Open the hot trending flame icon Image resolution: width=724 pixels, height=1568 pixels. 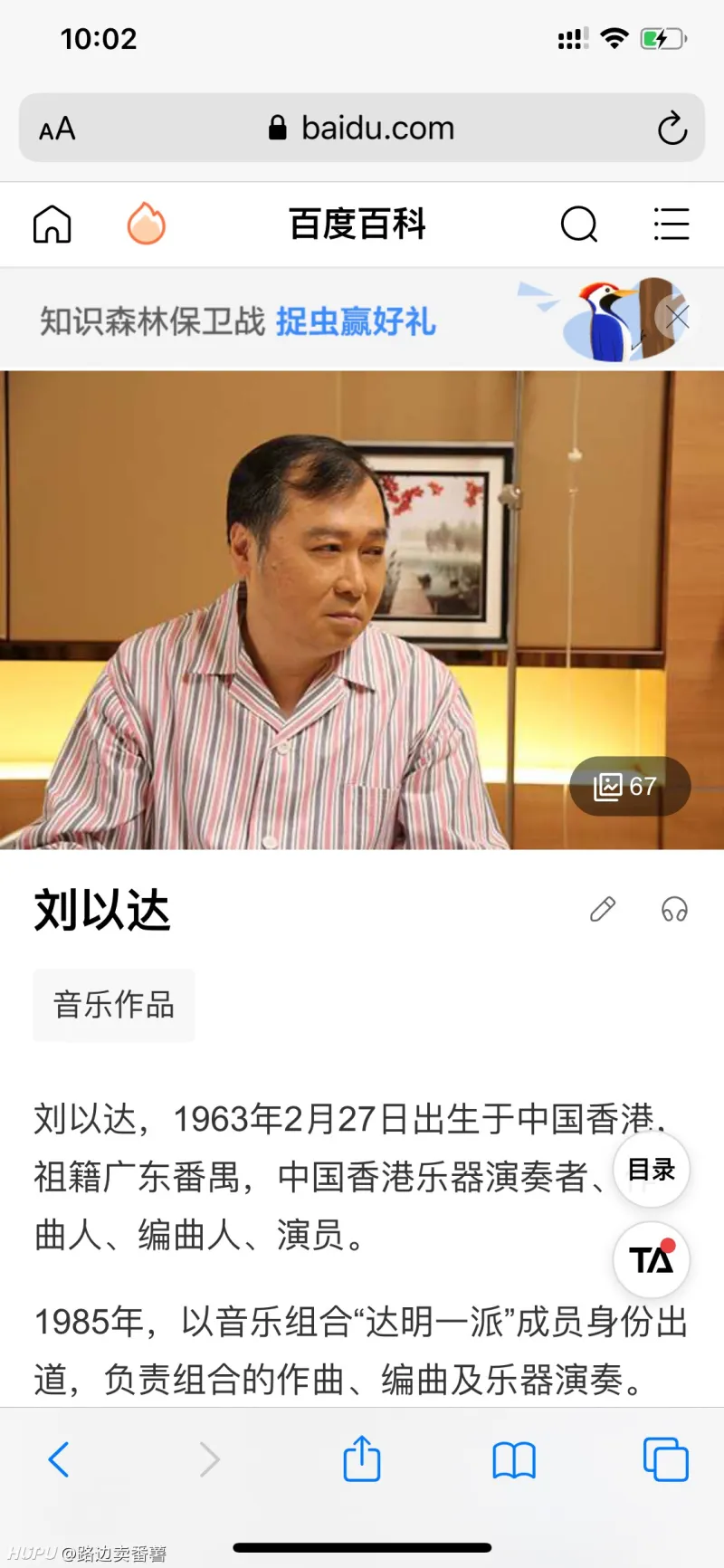coord(146,224)
